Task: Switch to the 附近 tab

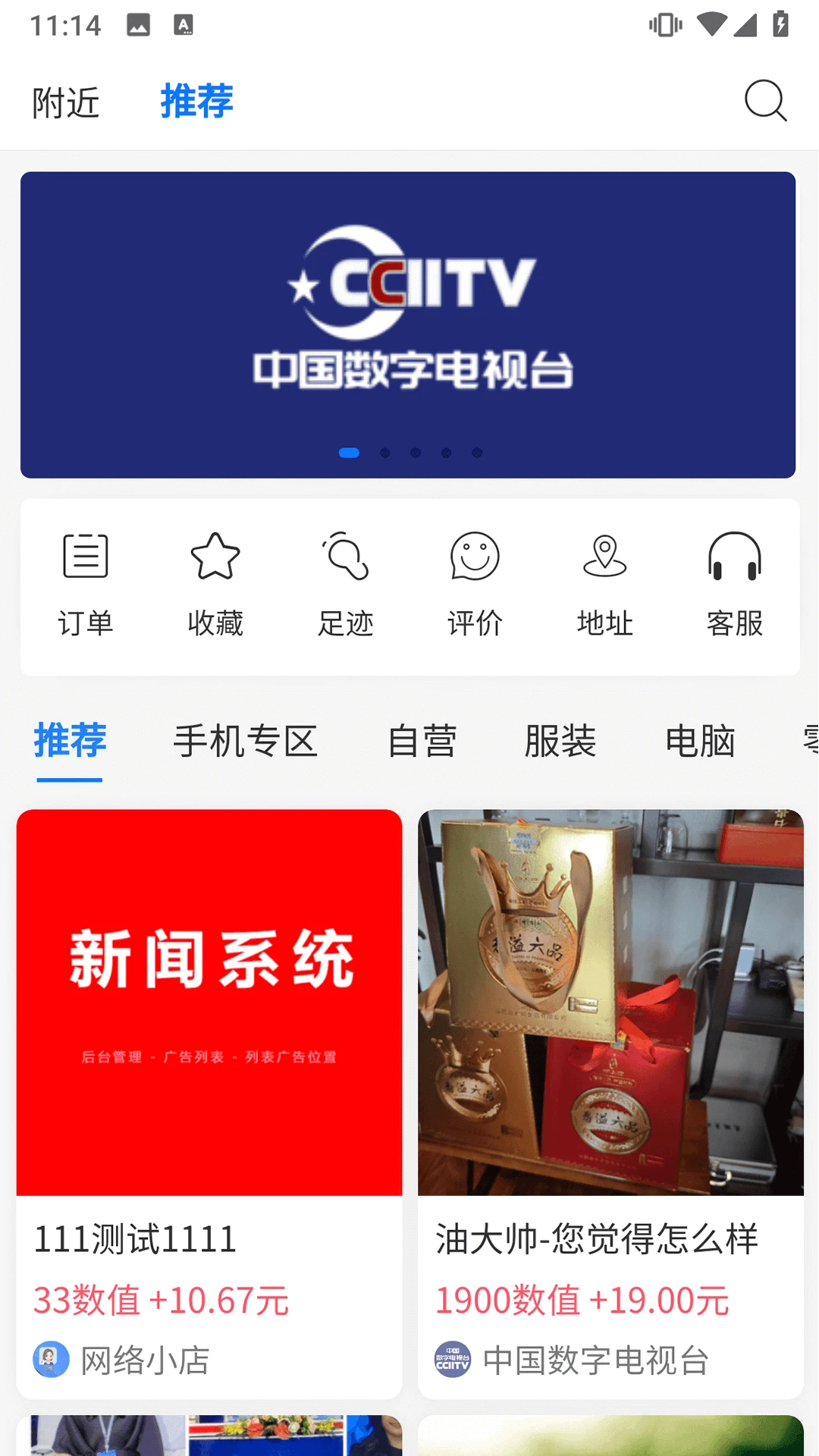Action: tap(66, 102)
